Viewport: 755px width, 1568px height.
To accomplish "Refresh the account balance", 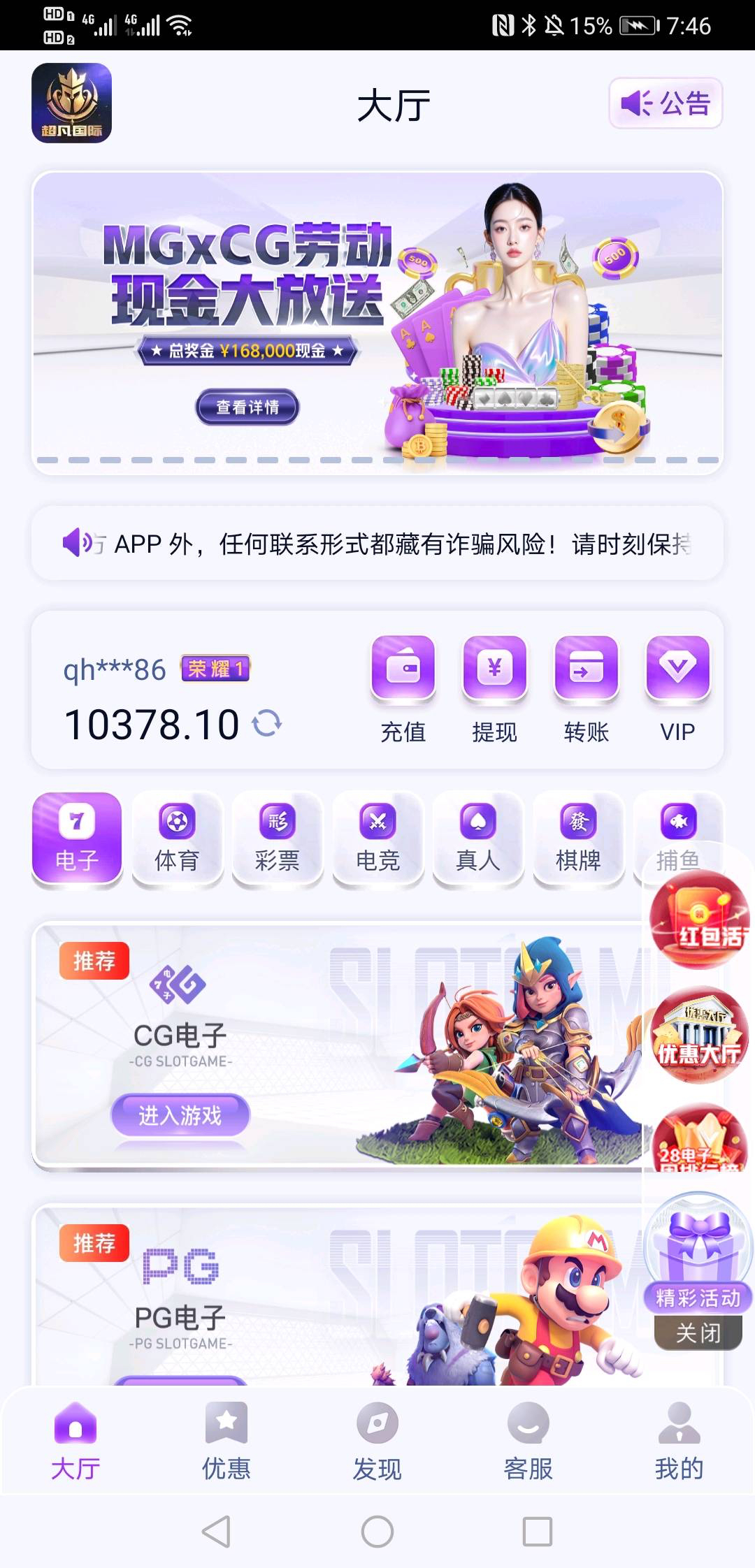I will (x=267, y=723).
